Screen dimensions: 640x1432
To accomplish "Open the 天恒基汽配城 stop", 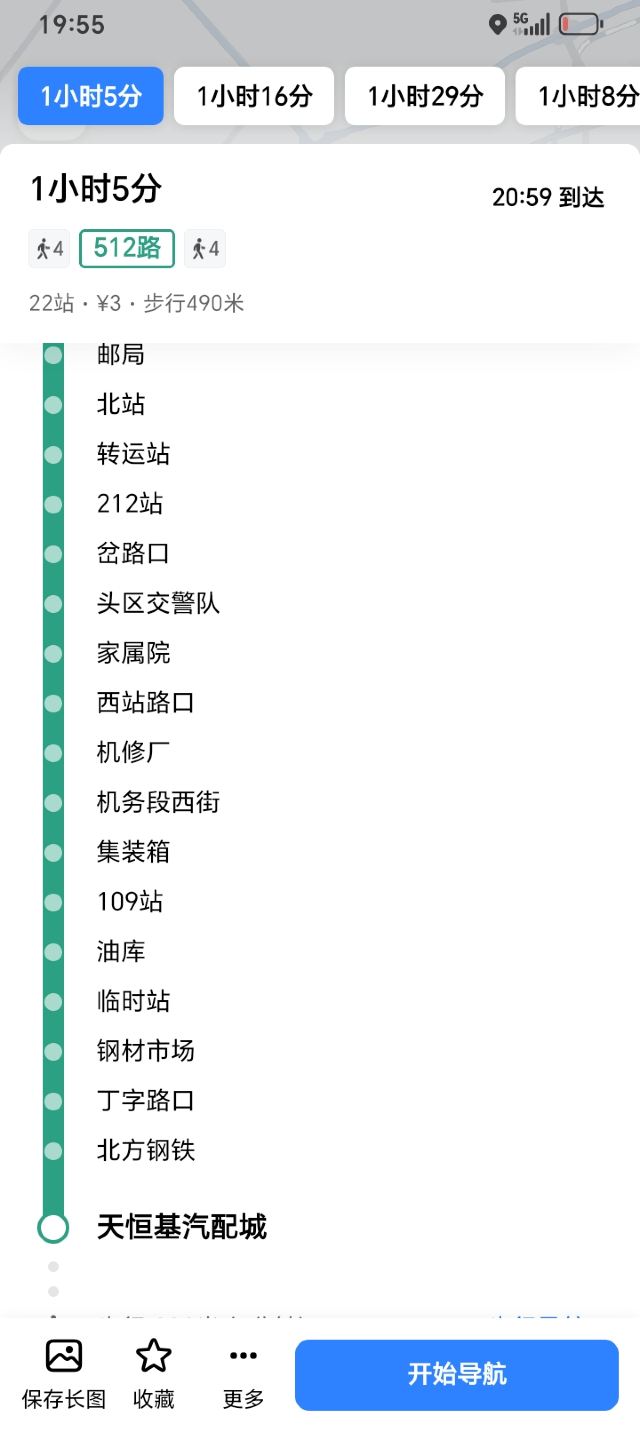I will click(182, 1227).
